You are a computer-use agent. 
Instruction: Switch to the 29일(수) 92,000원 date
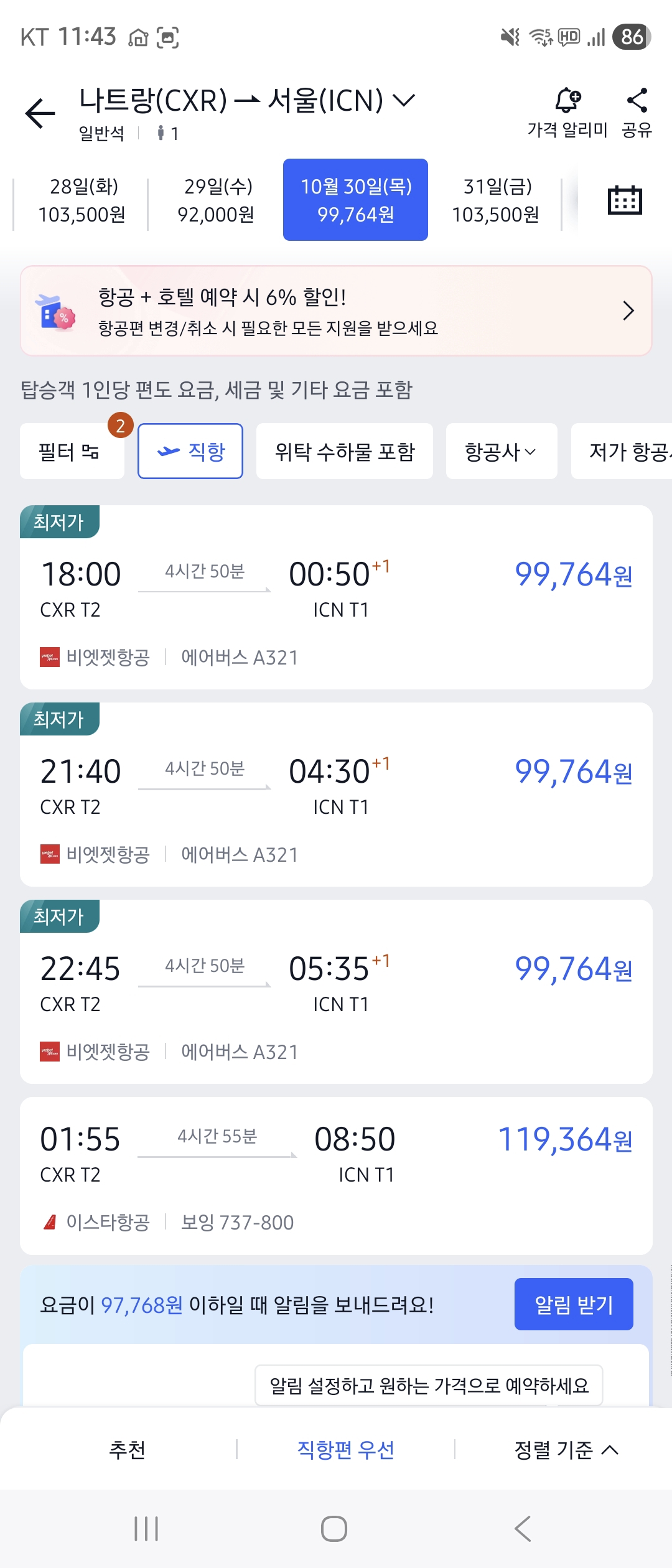point(216,200)
